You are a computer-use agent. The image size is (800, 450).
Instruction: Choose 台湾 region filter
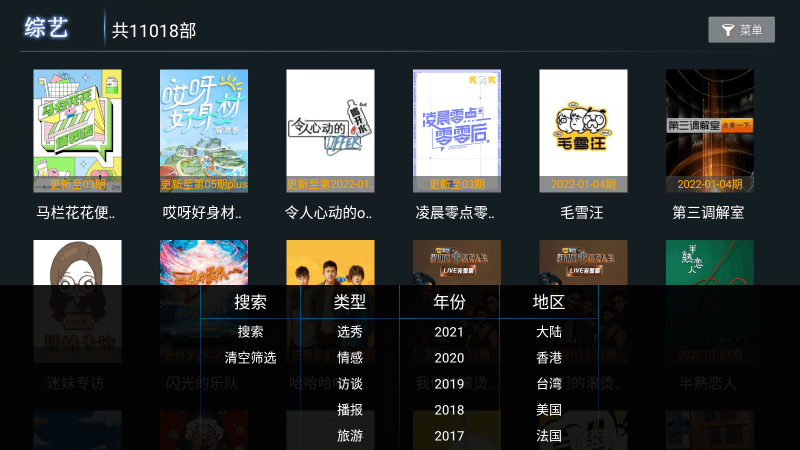(549, 384)
